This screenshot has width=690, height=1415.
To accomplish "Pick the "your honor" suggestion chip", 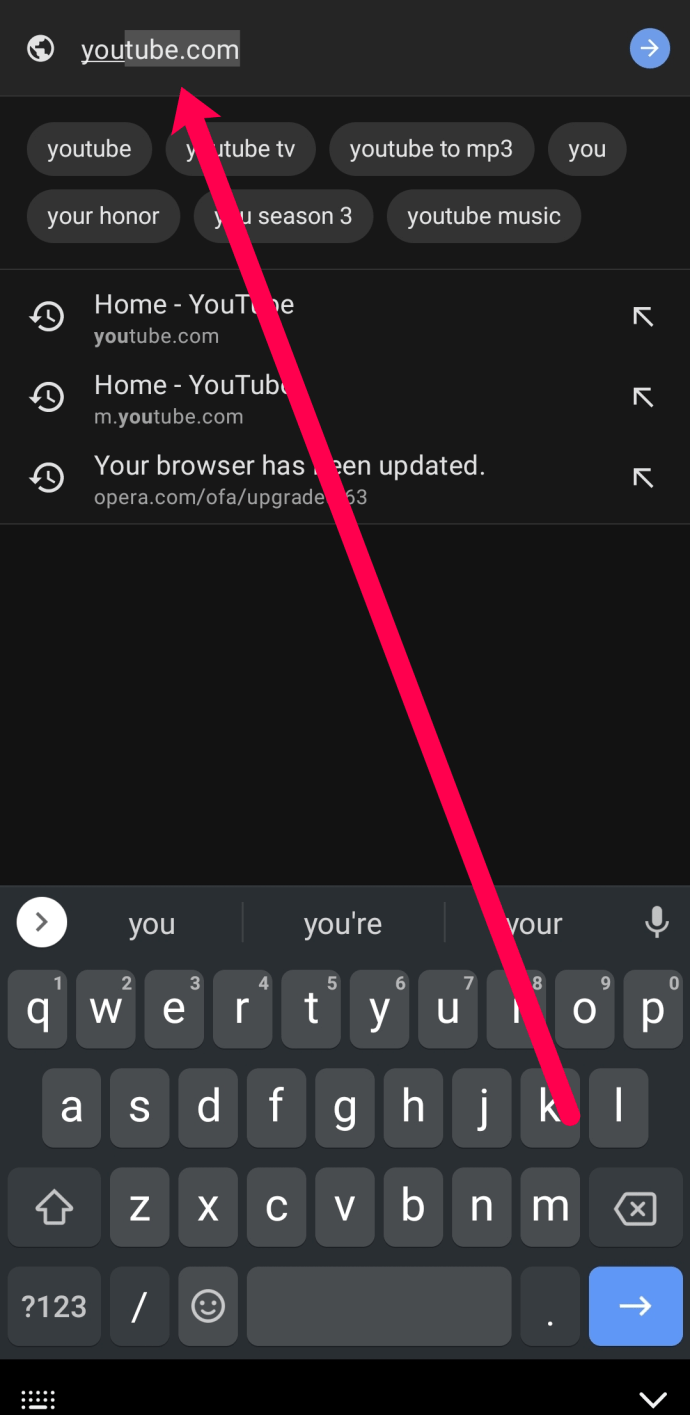I will (x=103, y=216).
